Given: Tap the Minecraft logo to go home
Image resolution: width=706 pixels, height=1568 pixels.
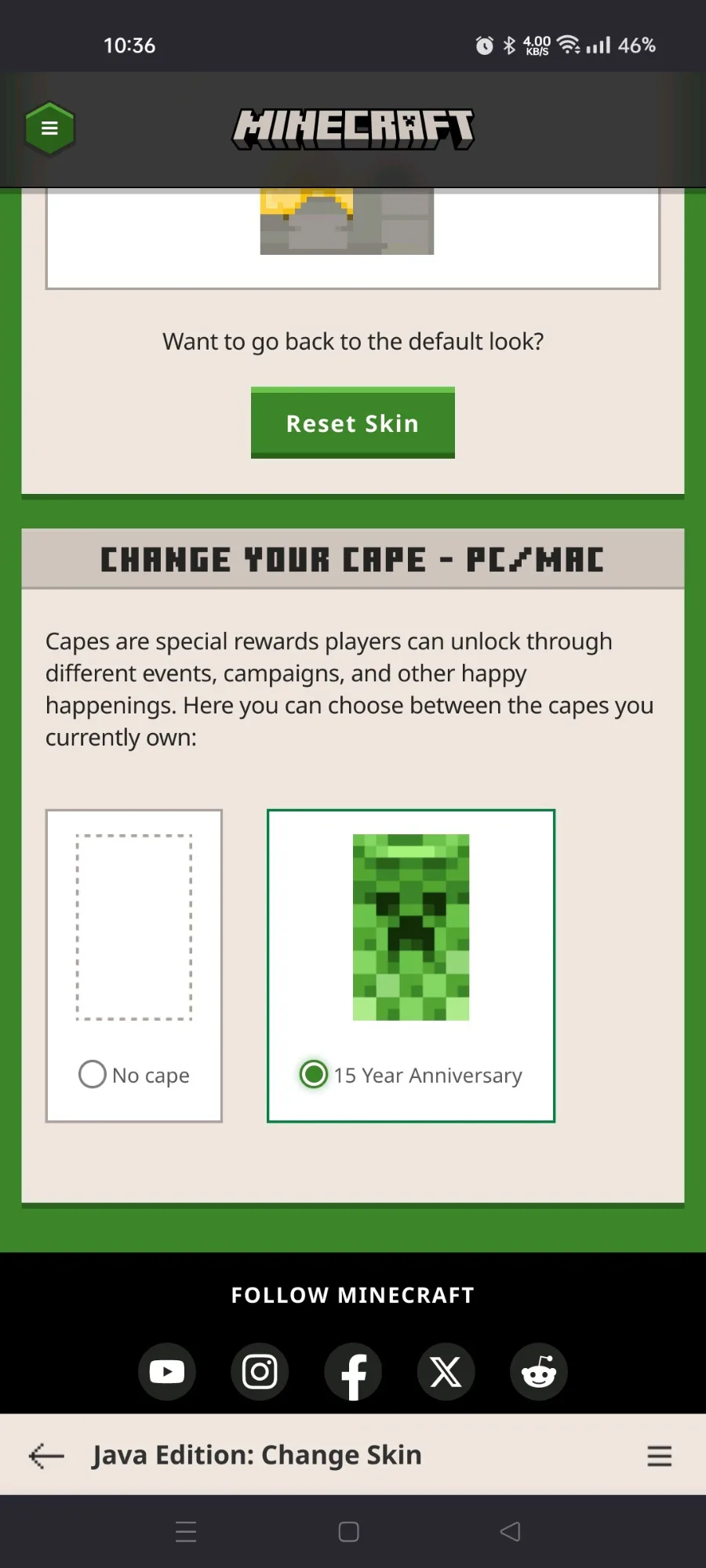Looking at the screenshot, I should pyautogui.click(x=353, y=129).
